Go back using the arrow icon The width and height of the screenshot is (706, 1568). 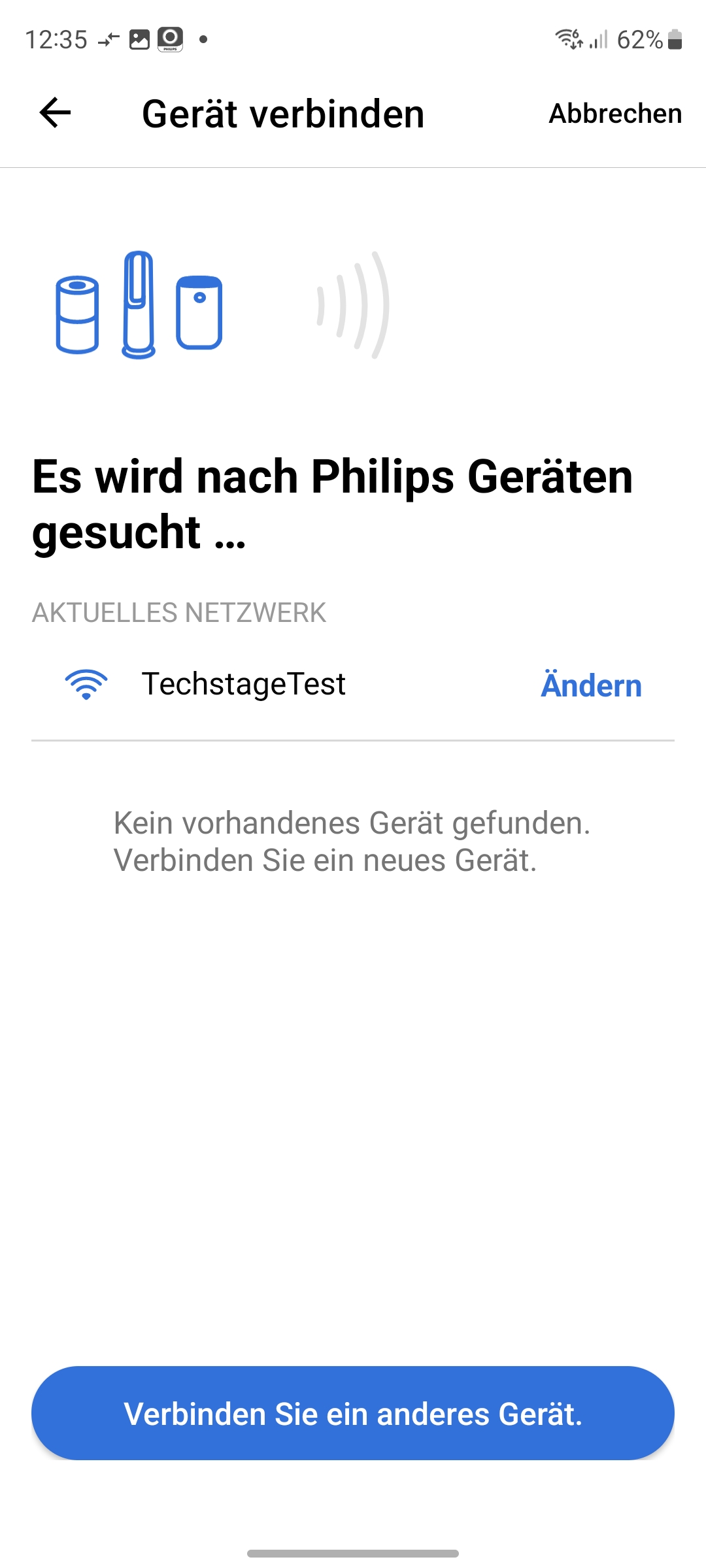coord(56,113)
